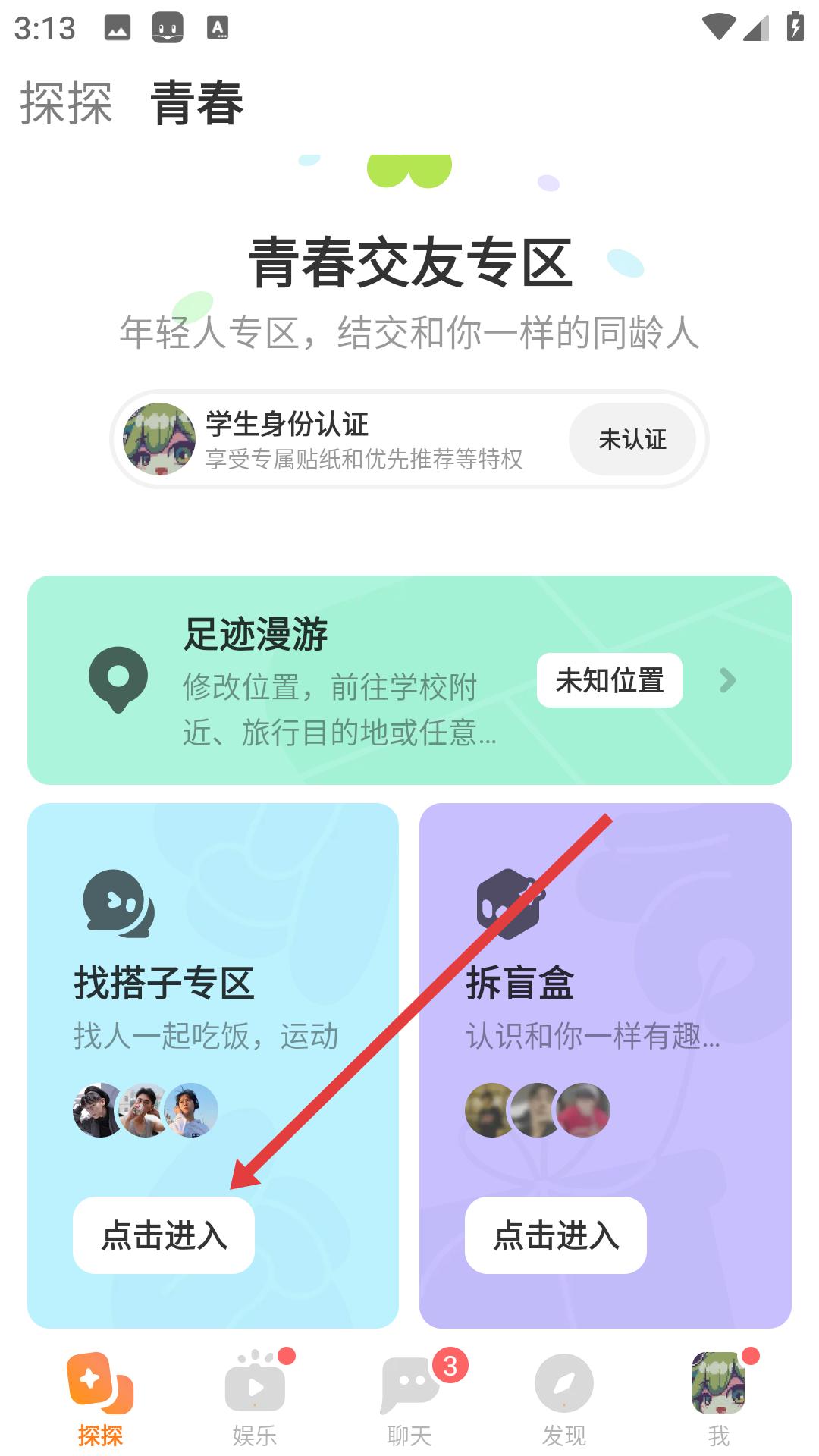
Task: Switch to the 发现 tab
Action: pos(563,1399)
